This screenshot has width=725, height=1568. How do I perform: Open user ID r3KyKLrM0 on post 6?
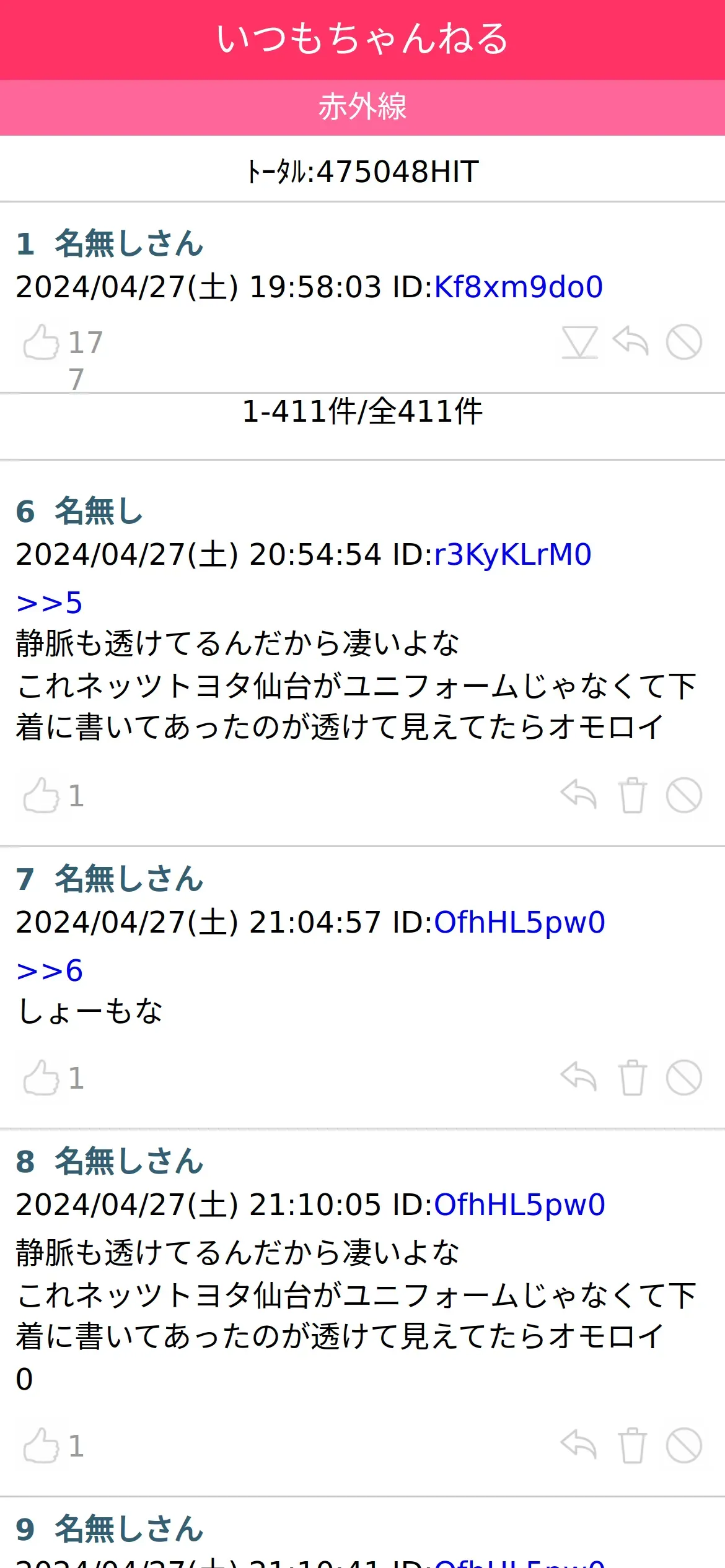[512, 554]
